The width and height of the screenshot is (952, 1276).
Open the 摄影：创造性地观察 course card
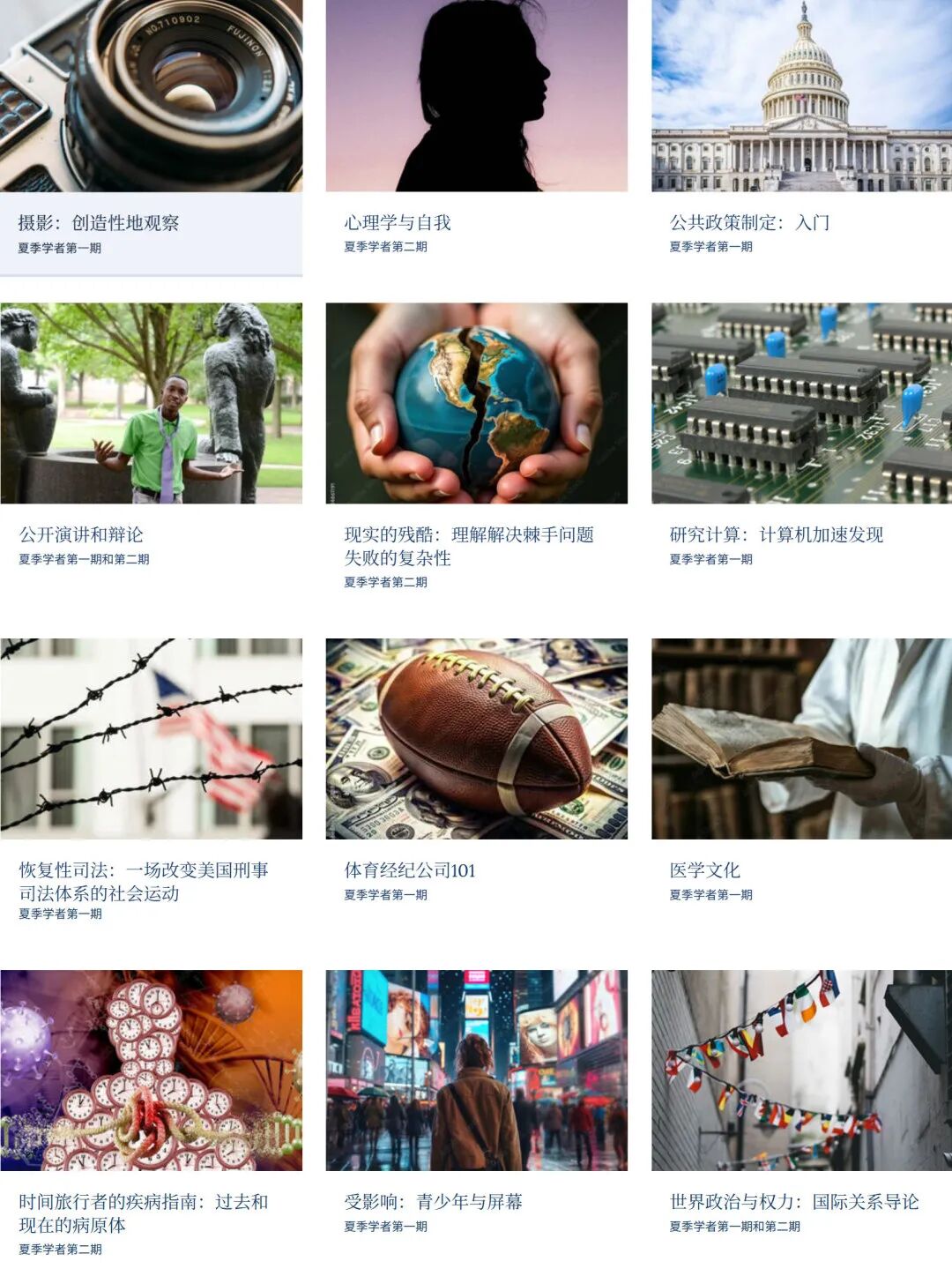pos(99,223)
